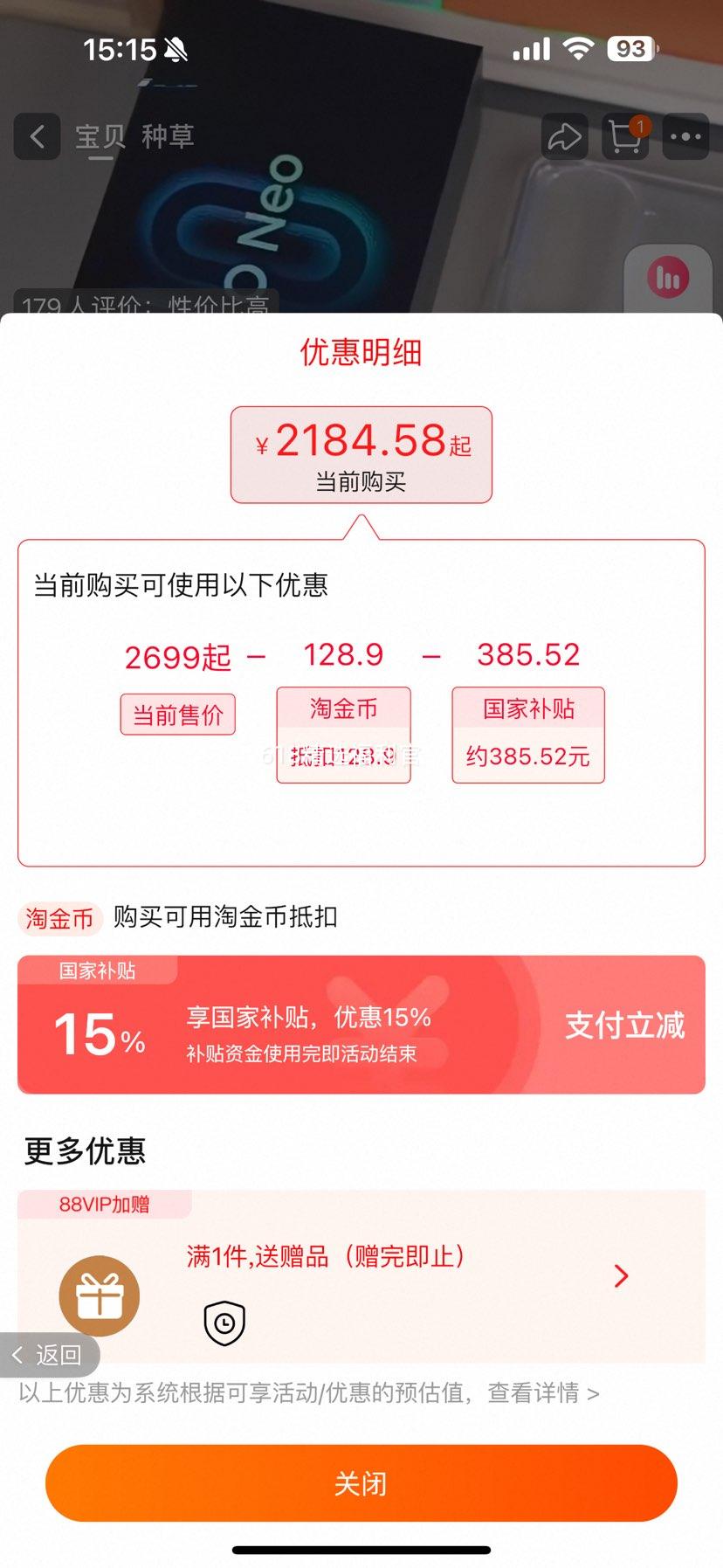The image size is (723, 1568).
Task: Select the 宝贝 tab
Action: pos(100,136)
